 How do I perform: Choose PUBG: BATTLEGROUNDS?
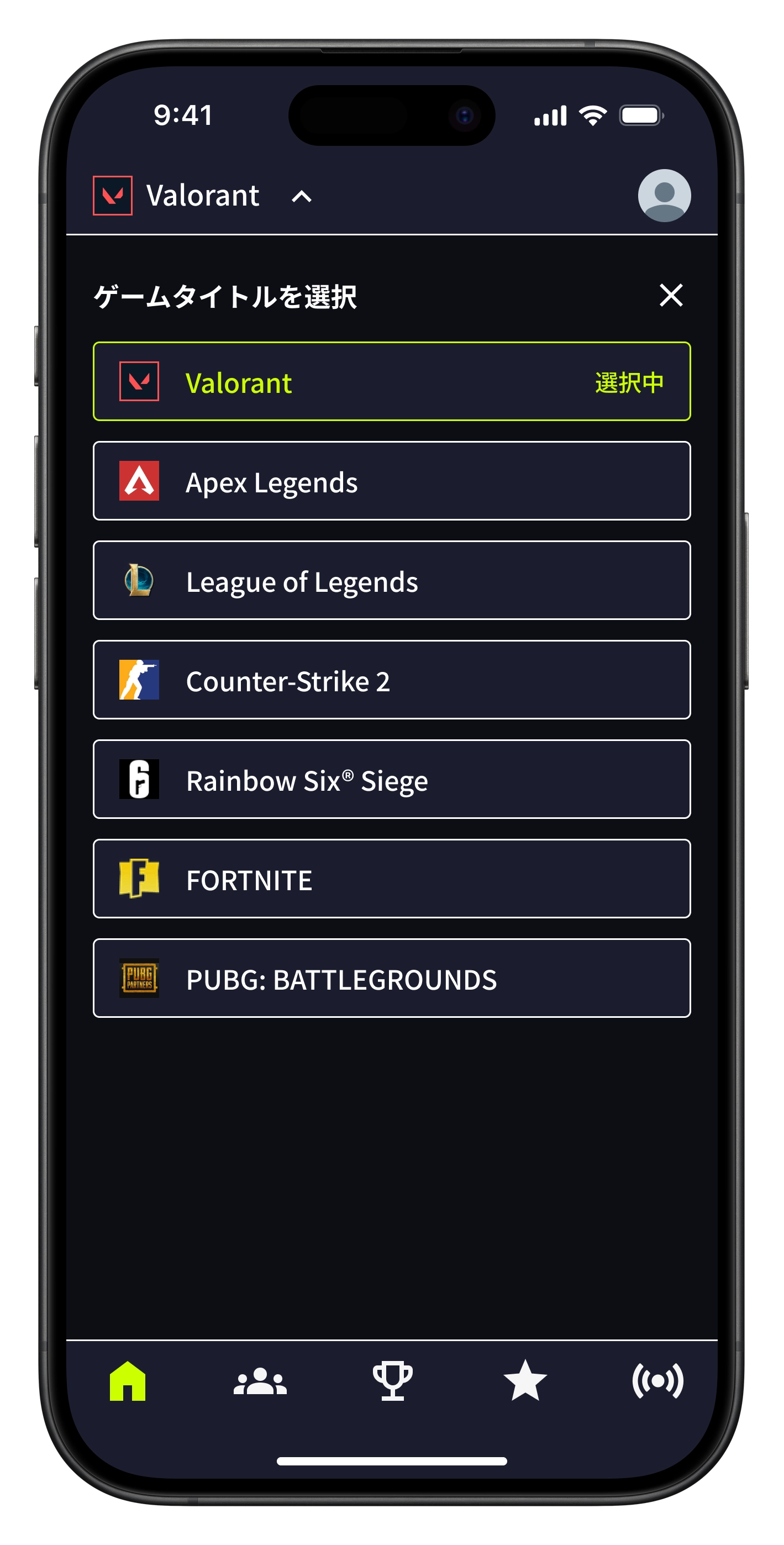click(391, 978)
